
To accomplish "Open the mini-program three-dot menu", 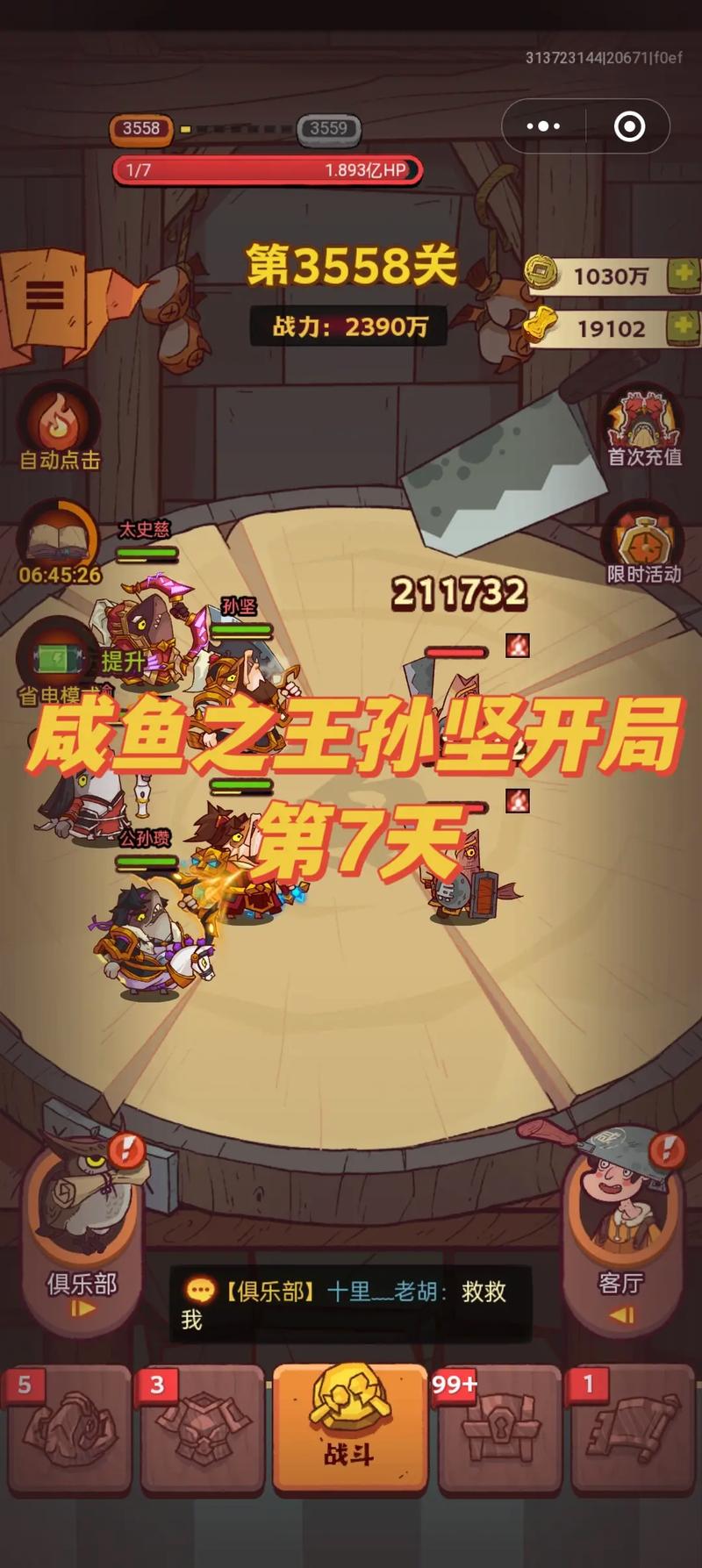I will [x=543, y=126].
